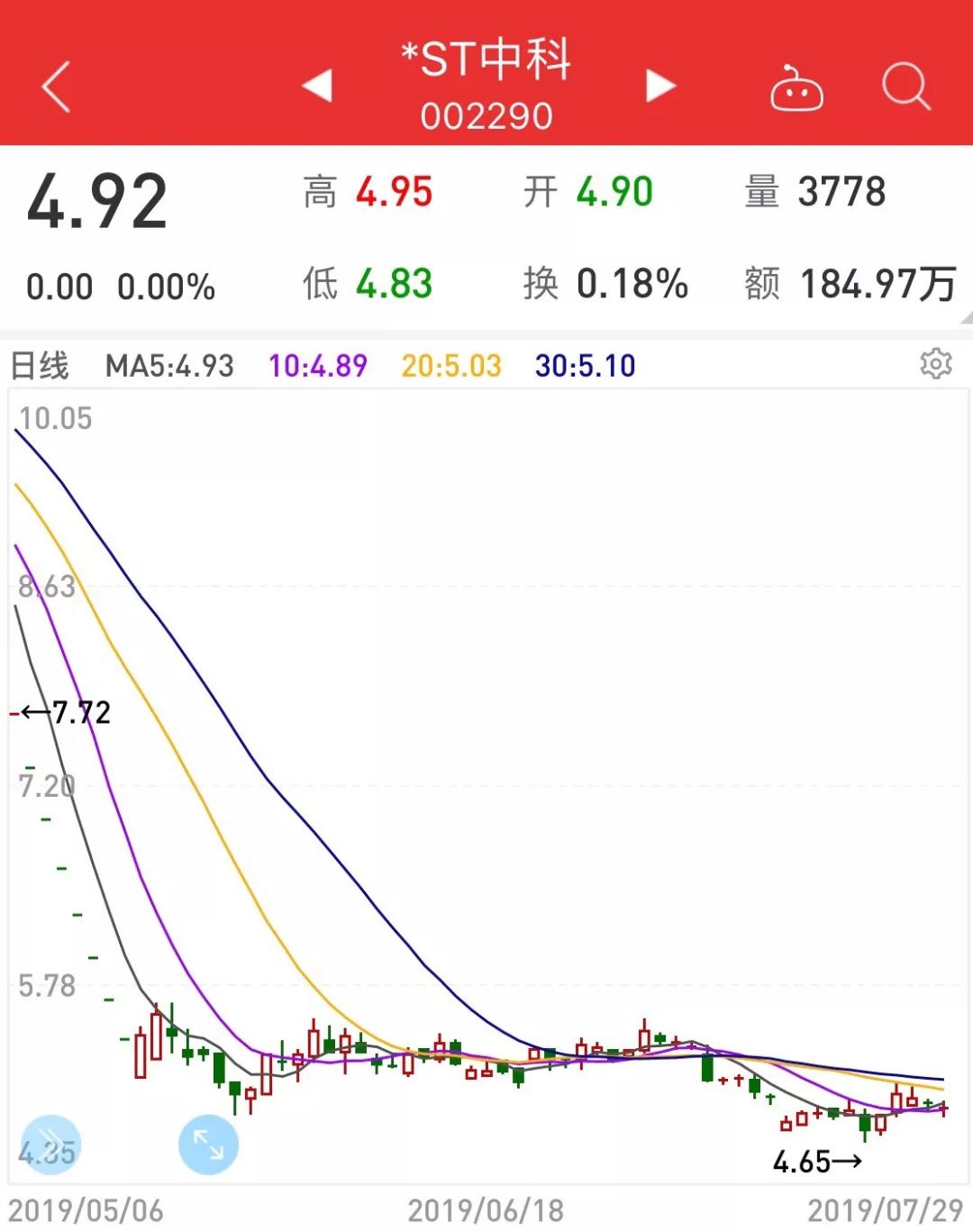The height and width of the screenshot is (1232, 973).
Task: Open stock search
Action: click(x=905, y=87)
